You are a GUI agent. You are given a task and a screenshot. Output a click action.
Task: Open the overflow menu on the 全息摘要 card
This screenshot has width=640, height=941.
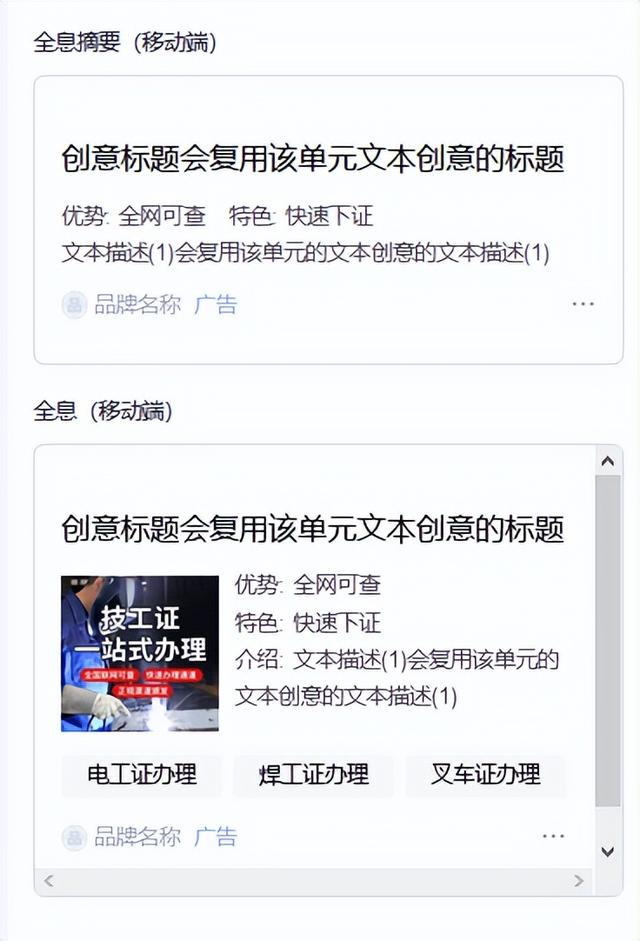point(583,304)
